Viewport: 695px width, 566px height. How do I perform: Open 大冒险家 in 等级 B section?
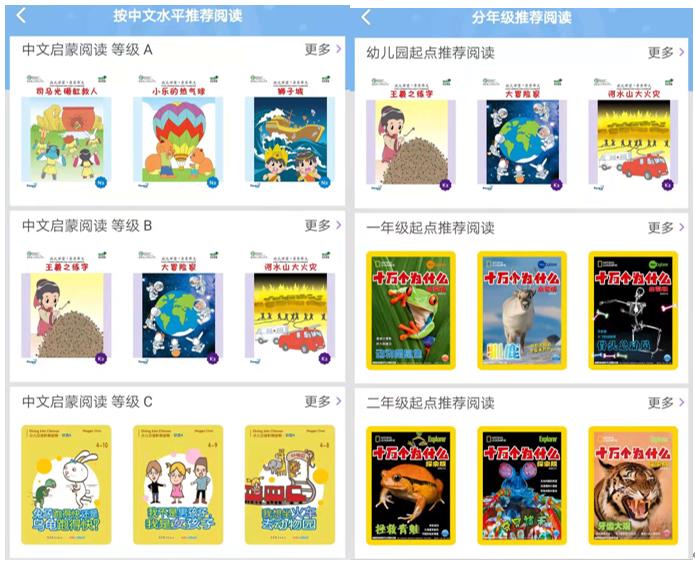point(177,312)
